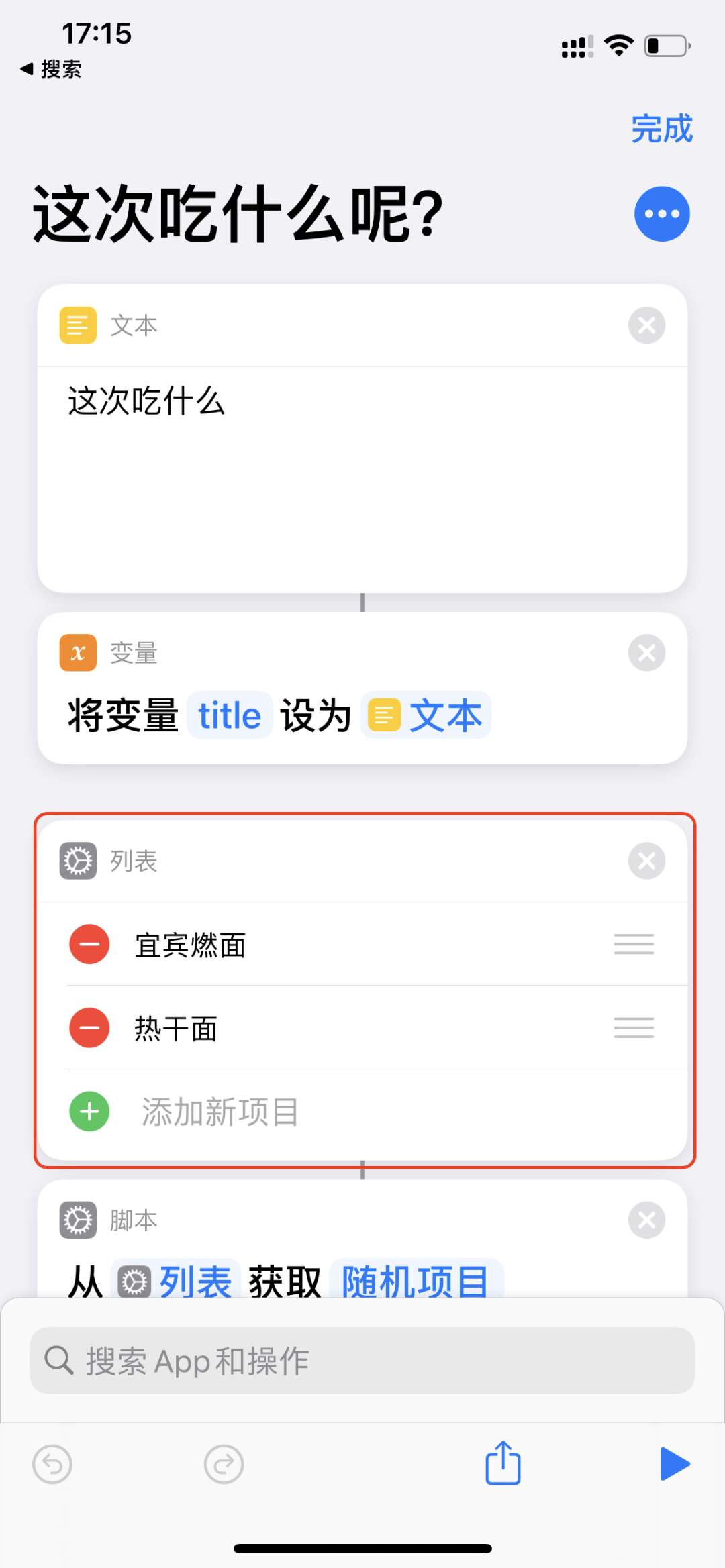
Task: Remove the 列表 action card
Action: click(646, 861)
